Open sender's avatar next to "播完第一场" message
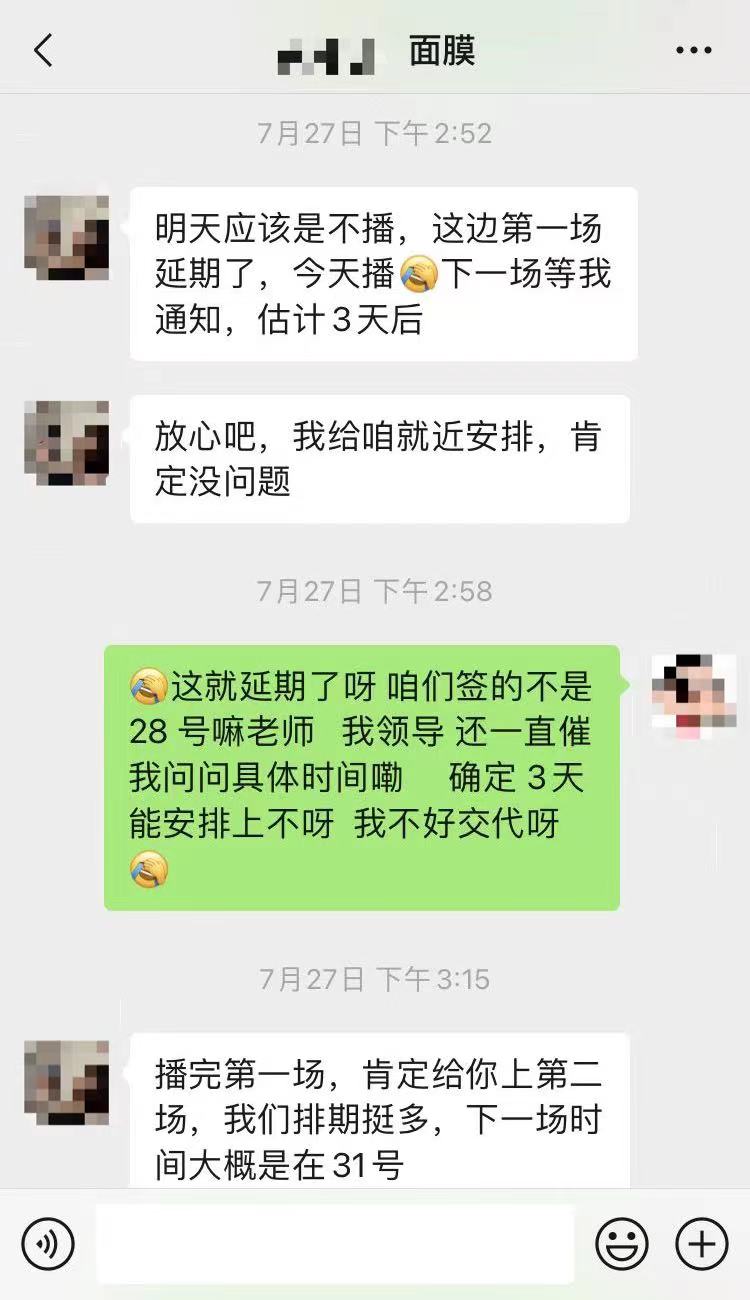Viewport: 750px width, 1300px height. click(x=67, y=1083)
